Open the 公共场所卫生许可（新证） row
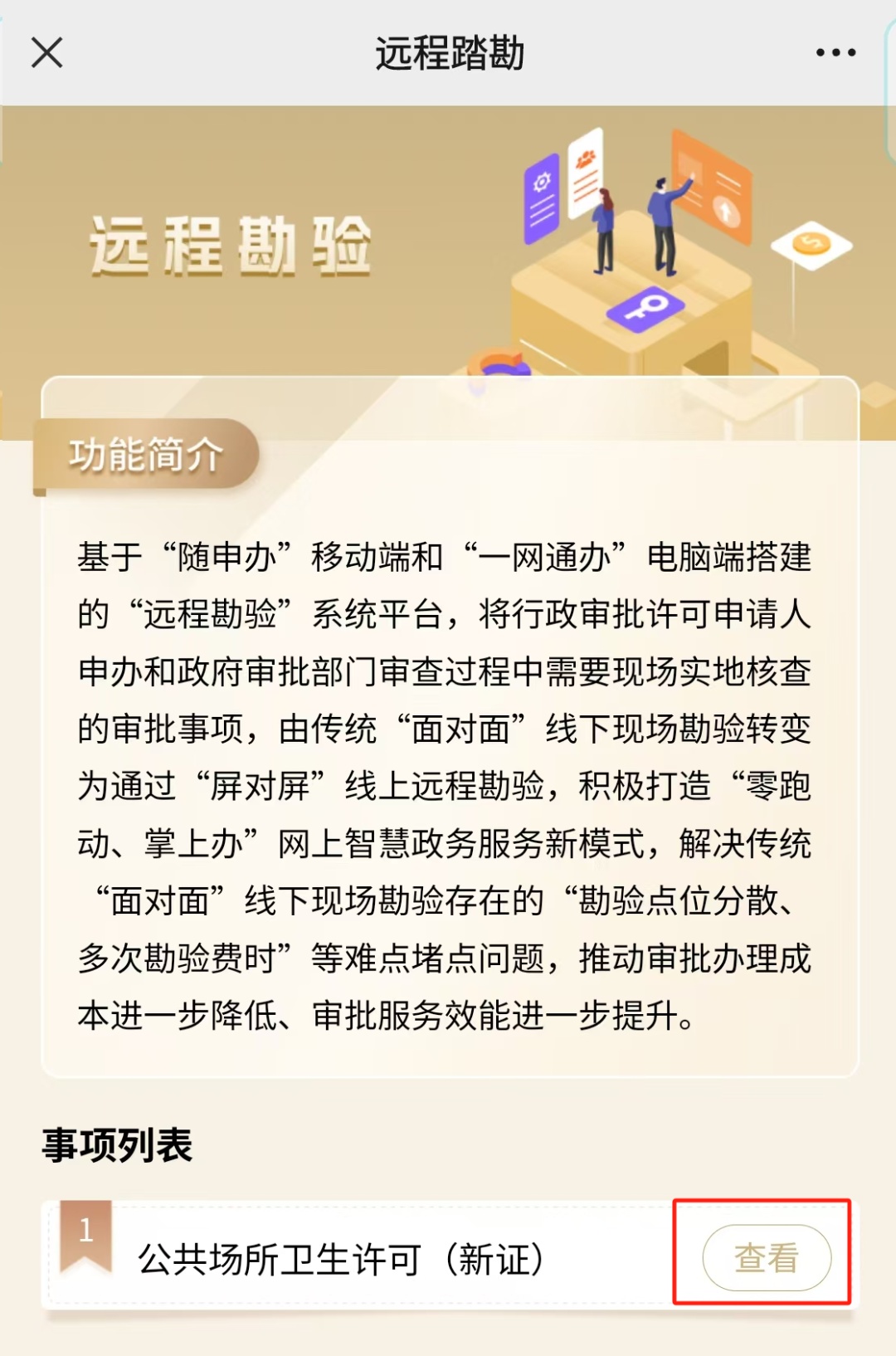This screenshot has height=1356, width=896. pos(448,1255)
